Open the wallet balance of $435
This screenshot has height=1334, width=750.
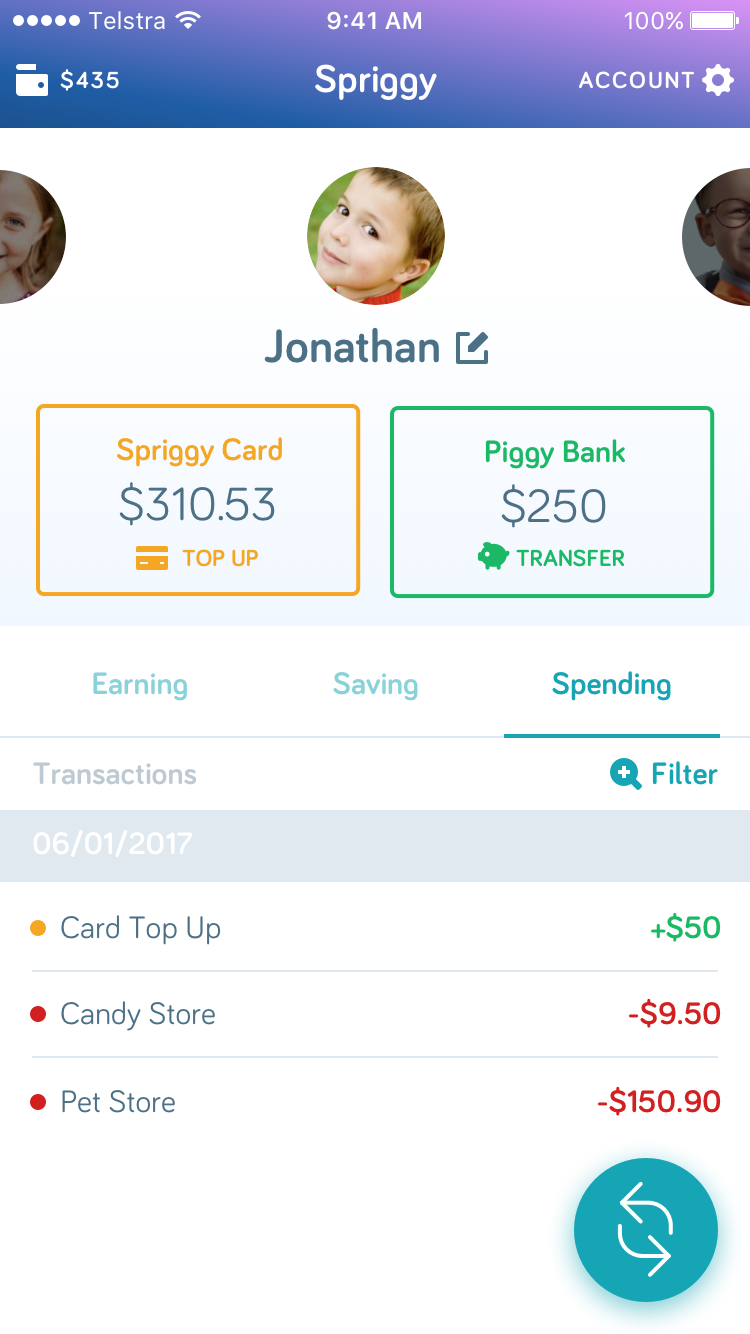point(68,80)
